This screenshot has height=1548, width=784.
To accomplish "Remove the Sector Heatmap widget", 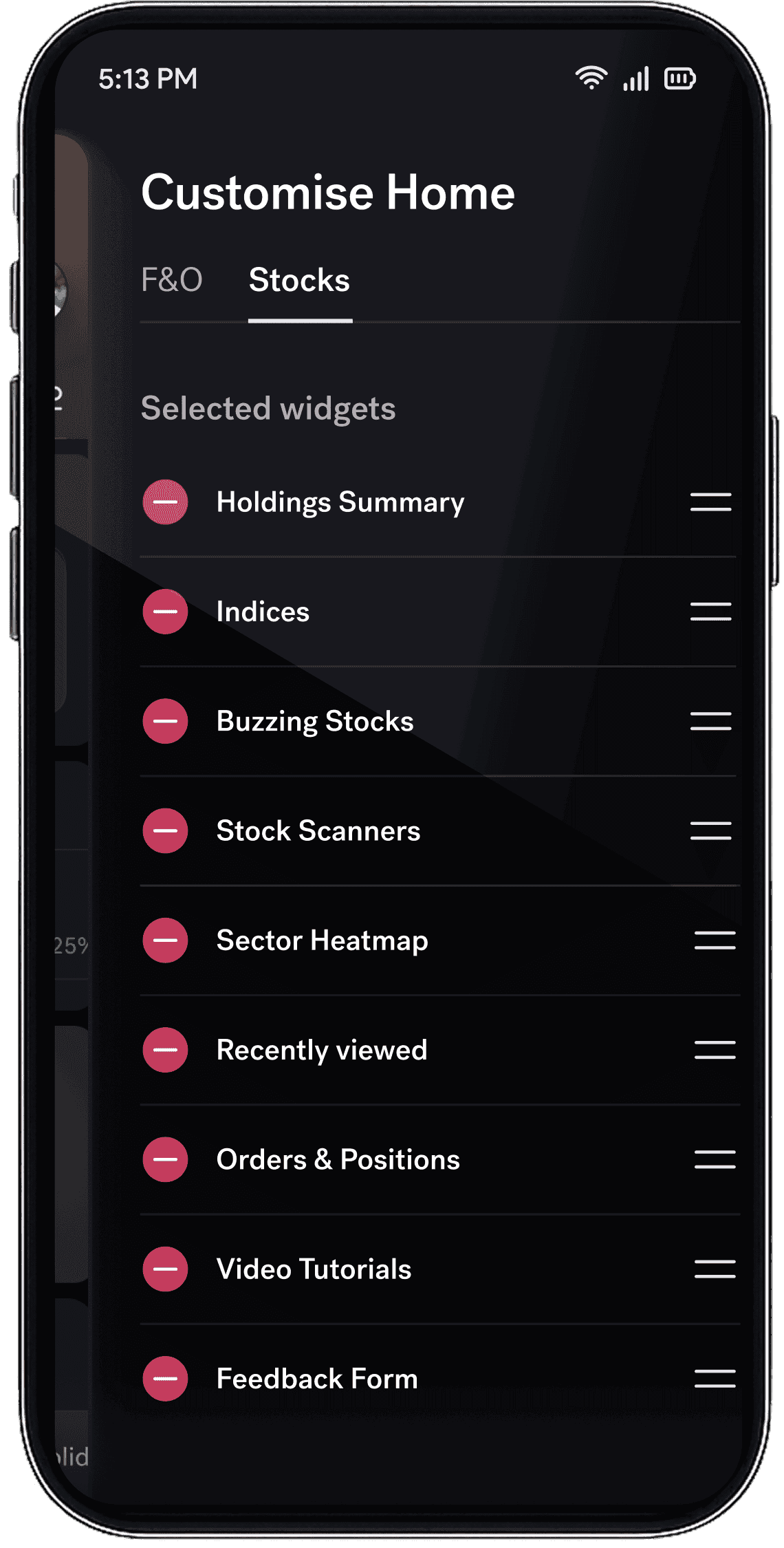I will (165, 940).
